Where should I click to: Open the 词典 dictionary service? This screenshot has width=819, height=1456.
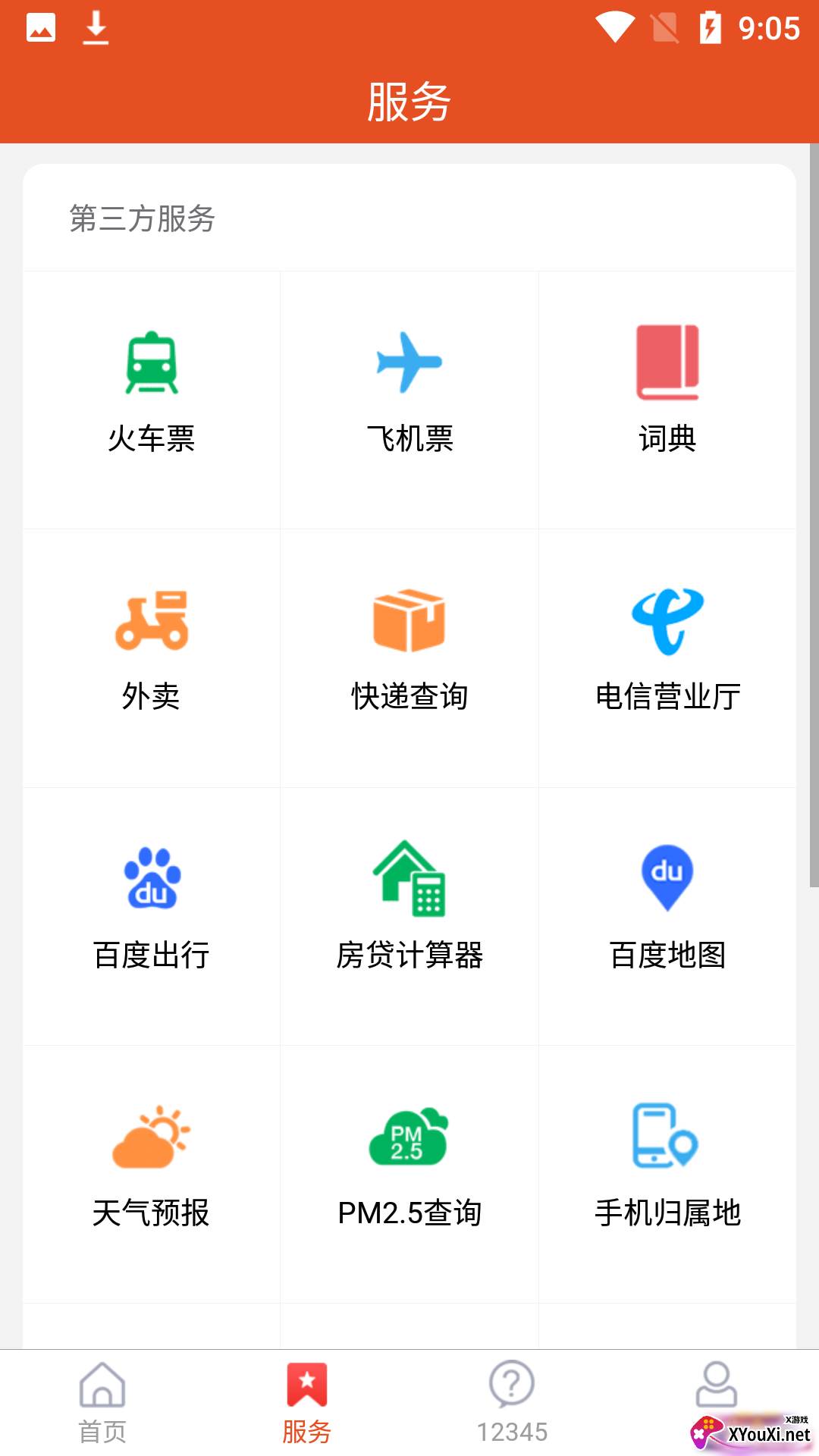667,400
